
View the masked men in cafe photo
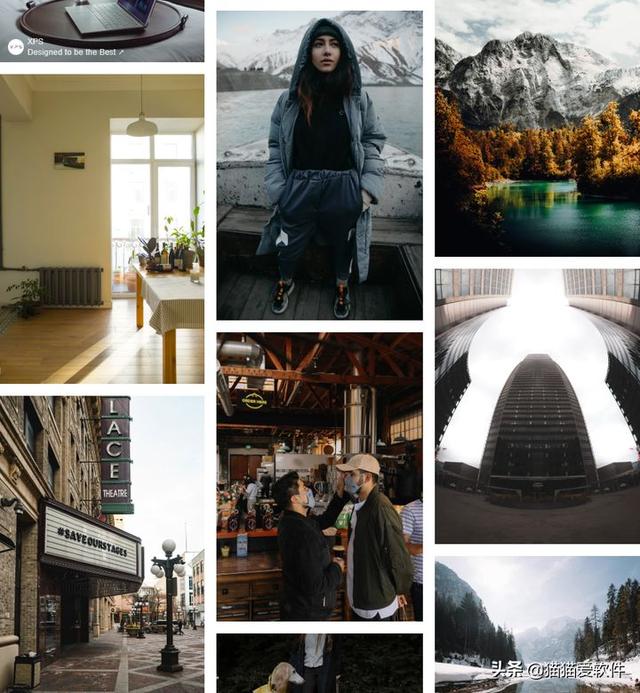coord(319,476)
